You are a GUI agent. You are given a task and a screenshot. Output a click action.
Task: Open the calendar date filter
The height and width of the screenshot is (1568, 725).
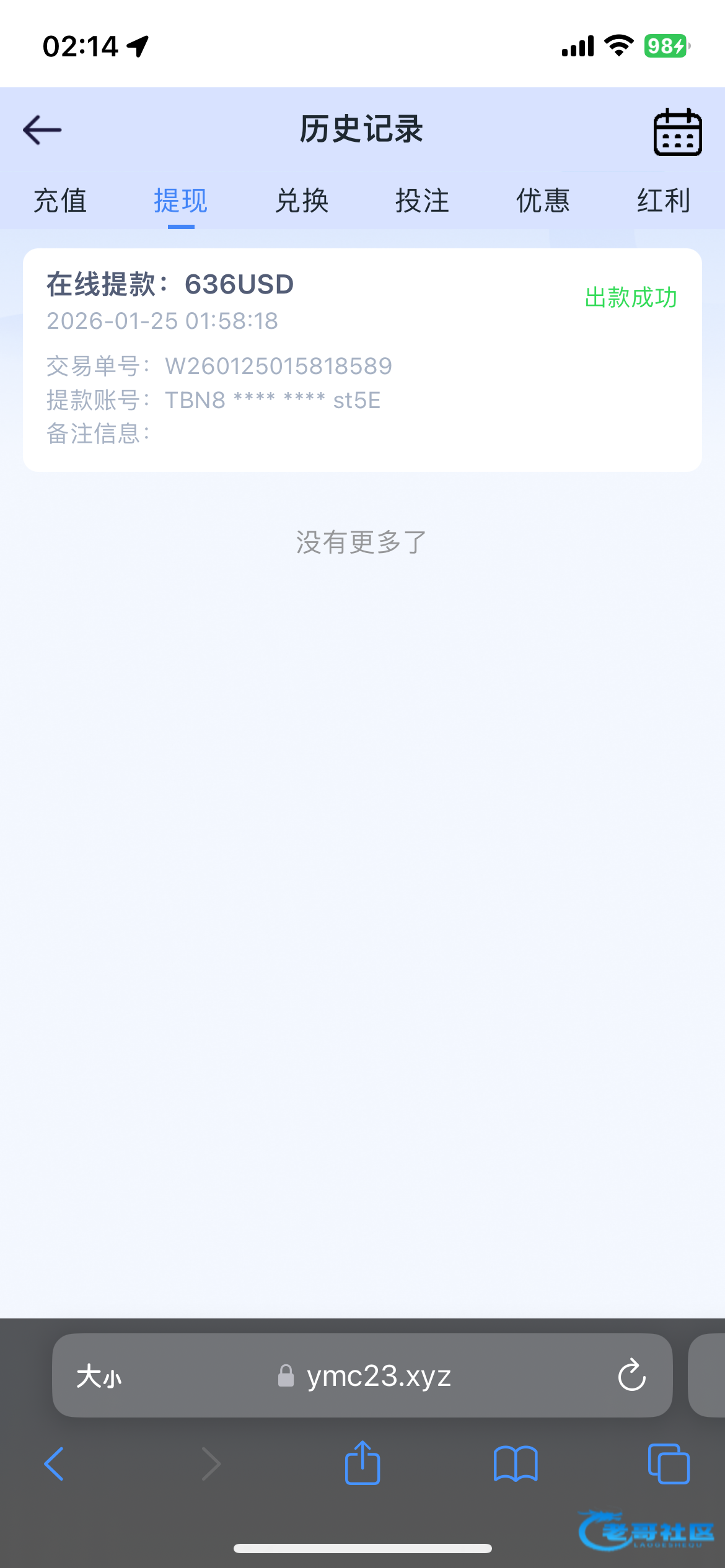click(x=677, y=132)
